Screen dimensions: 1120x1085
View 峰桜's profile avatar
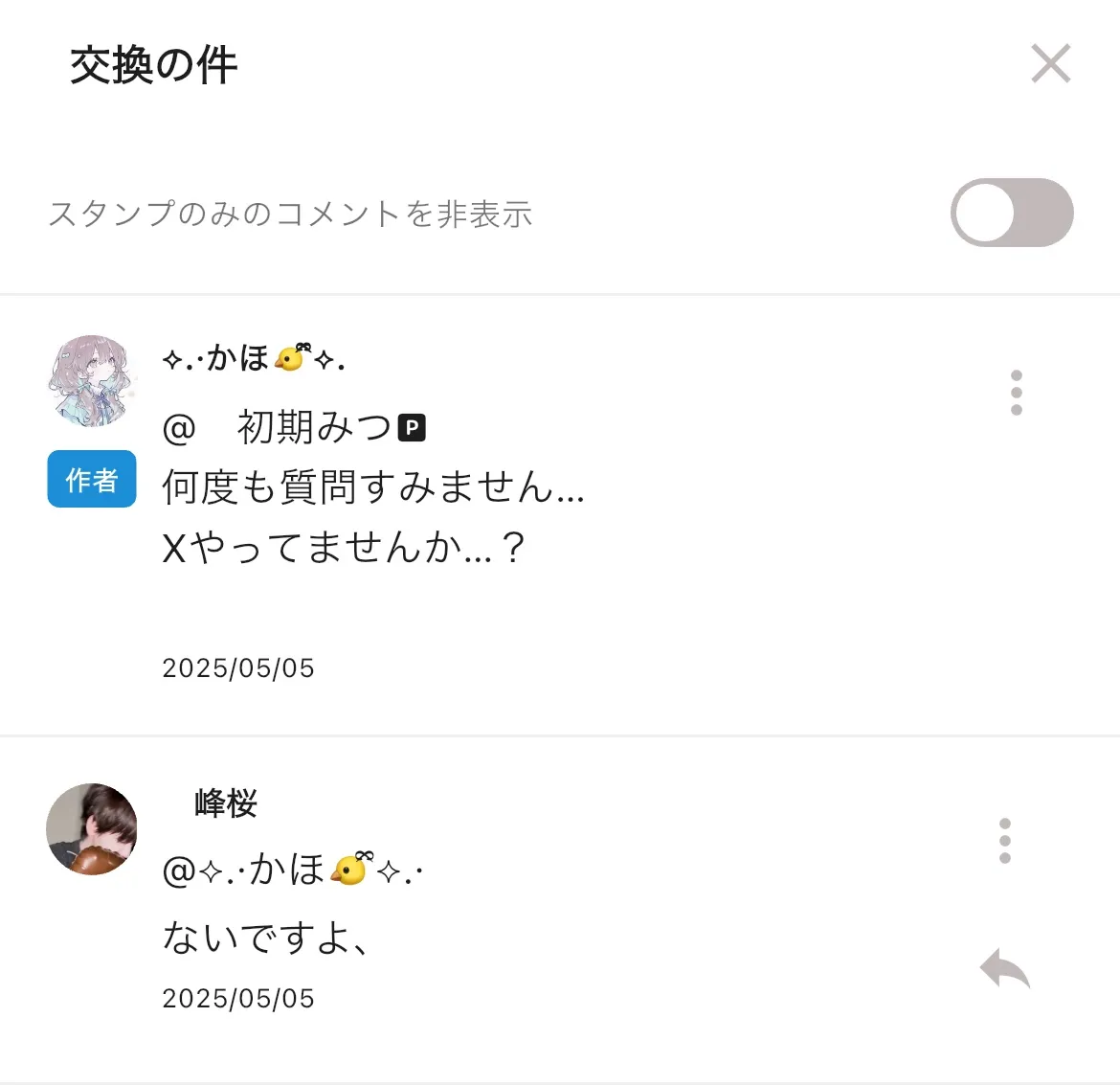click(x=92, y=829)
